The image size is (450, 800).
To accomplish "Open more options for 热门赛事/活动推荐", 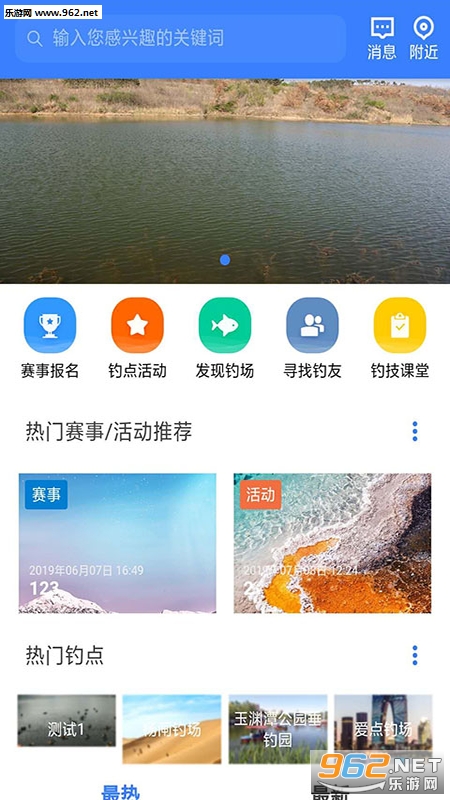I will pyautogui.click(x=415, y=432).
